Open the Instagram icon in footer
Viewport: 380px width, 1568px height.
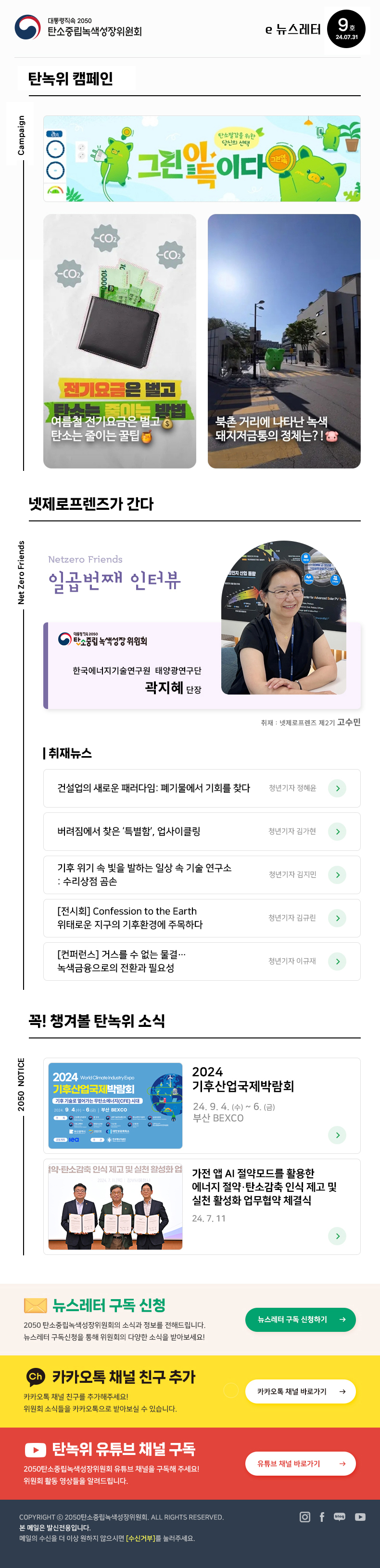tap(305, 1517)
